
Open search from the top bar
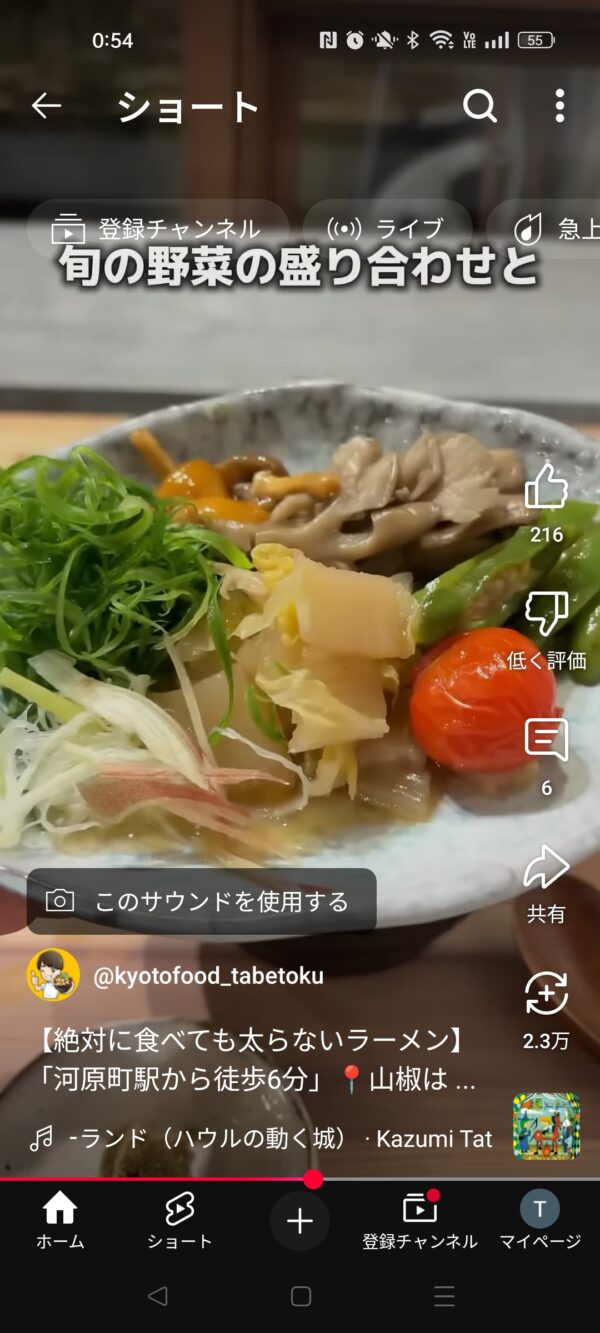point(480,106)
